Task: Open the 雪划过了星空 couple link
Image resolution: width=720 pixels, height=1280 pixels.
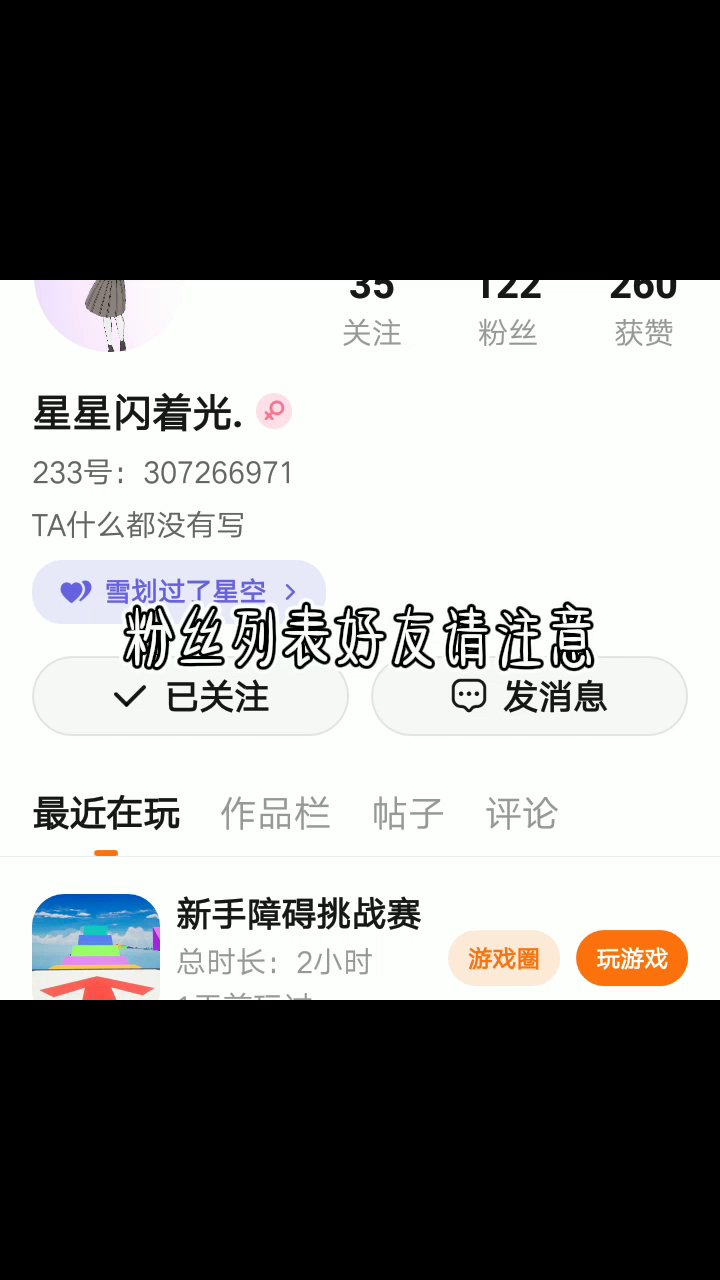Action: coord(179,592)
